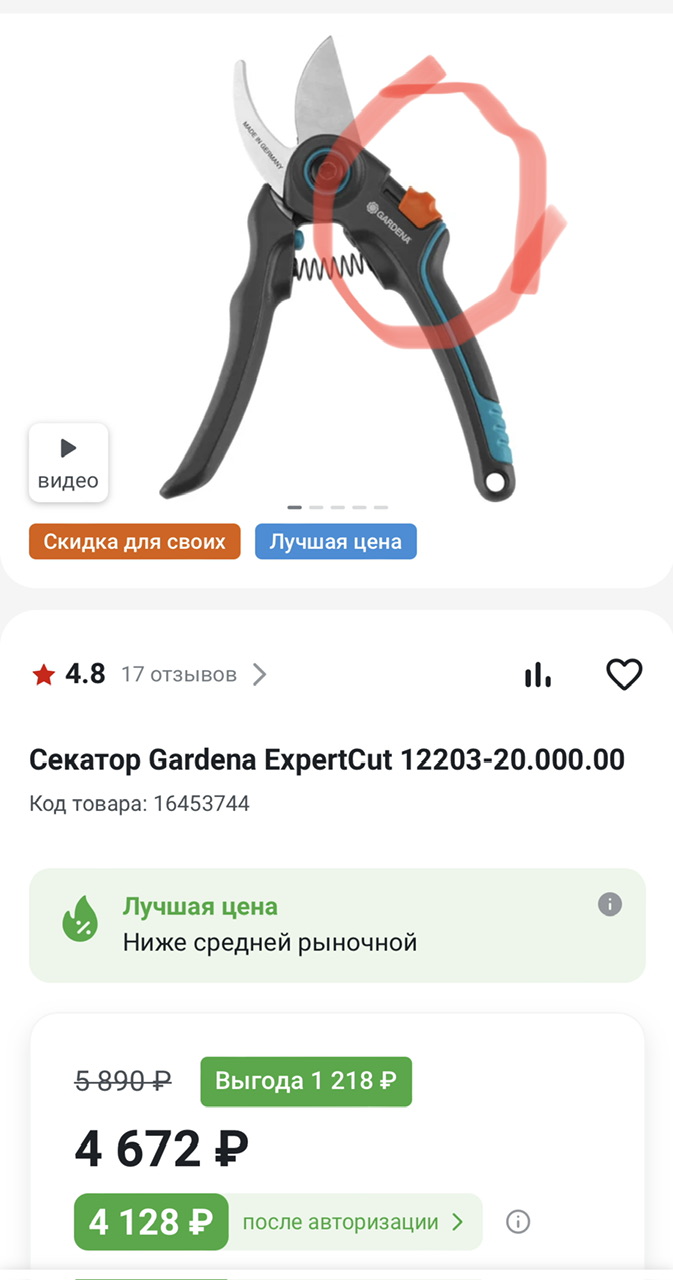
Task: Show info about the authorization price
Action: point(517,1222)
